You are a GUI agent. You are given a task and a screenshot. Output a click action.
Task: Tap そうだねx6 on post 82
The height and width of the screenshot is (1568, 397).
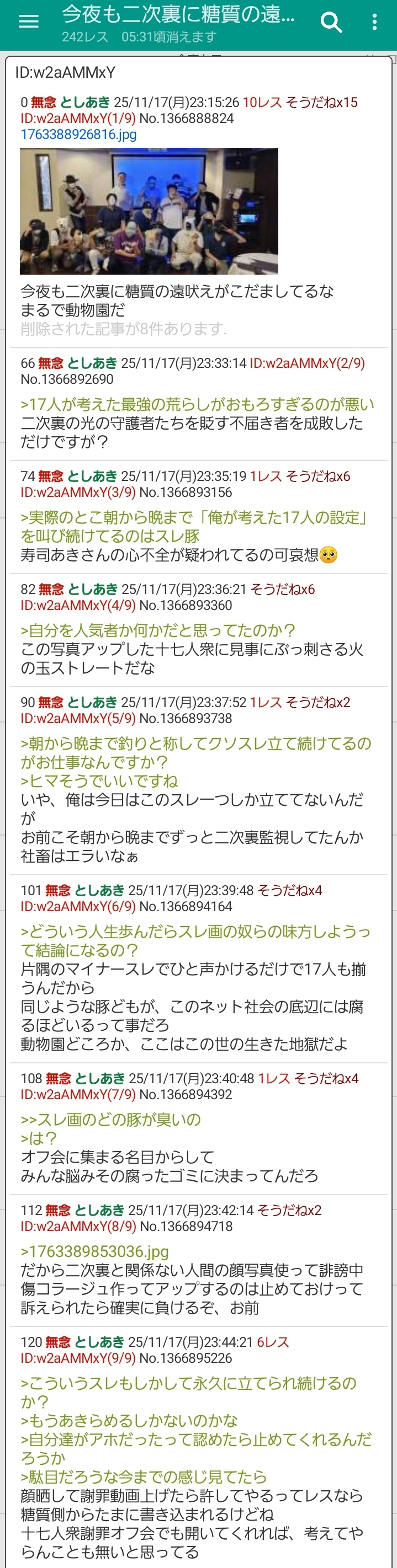282,589
